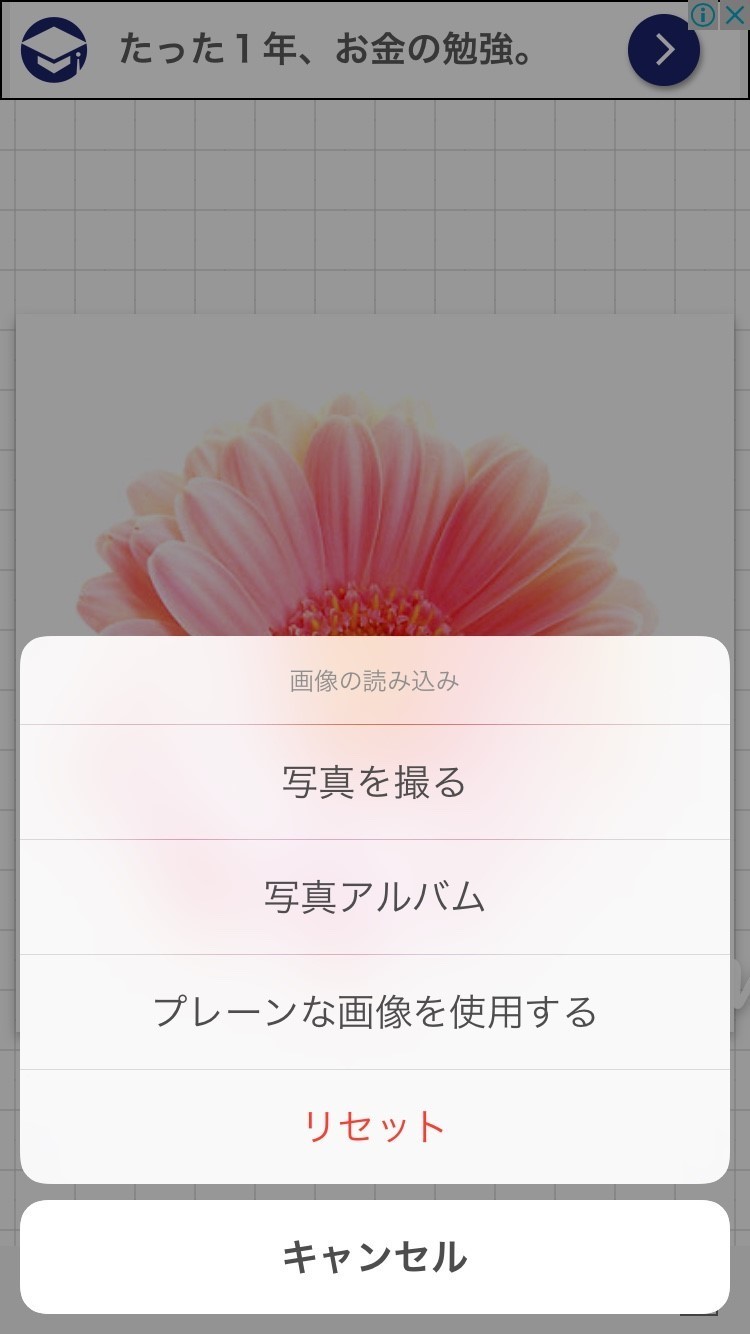Image resolution: width=750 pixels, height=1334 pixels.
Task: Tap the red リセット option
Action: (374, 1127)
